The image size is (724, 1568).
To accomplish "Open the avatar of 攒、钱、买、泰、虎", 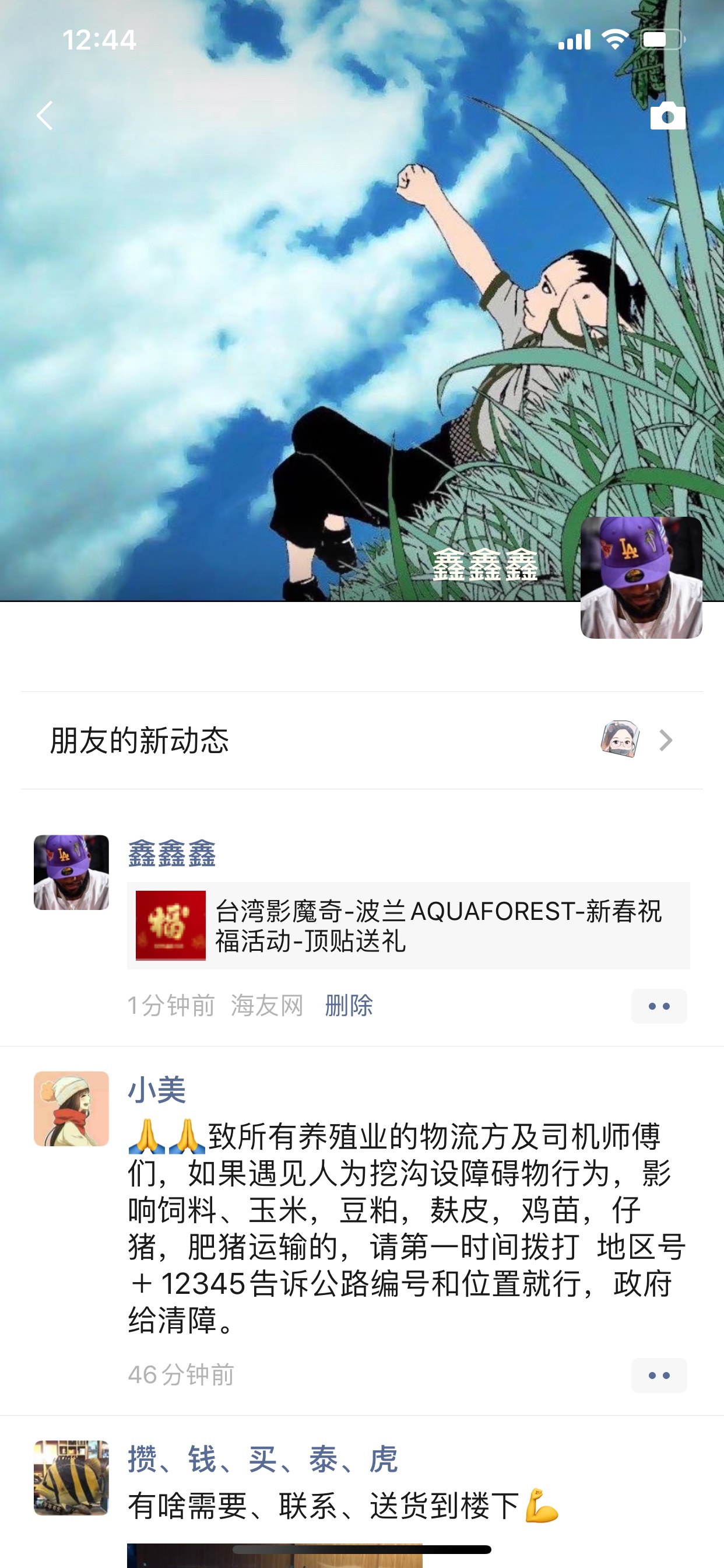I will pyautogui.click(x=71, y=1478).
